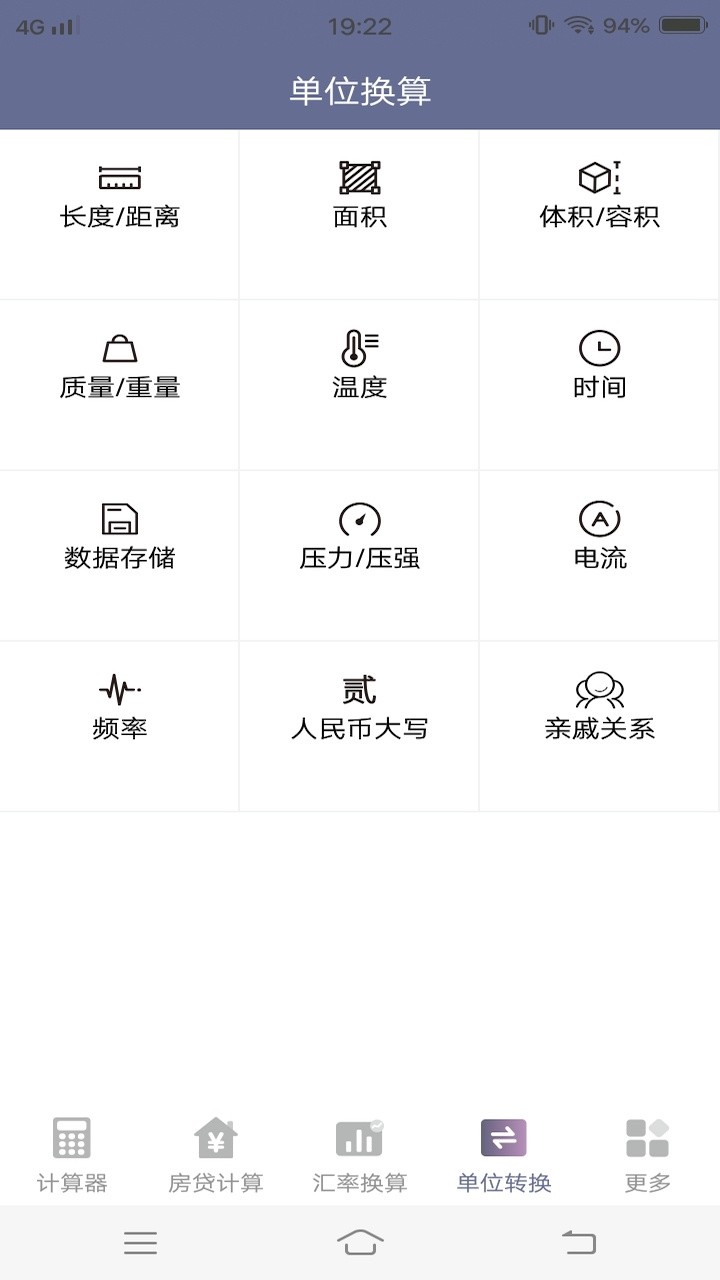Screen dimensions: 720x1280
Task: Select the 单位转换 unit conversion tab
Action: (503, 1150)
